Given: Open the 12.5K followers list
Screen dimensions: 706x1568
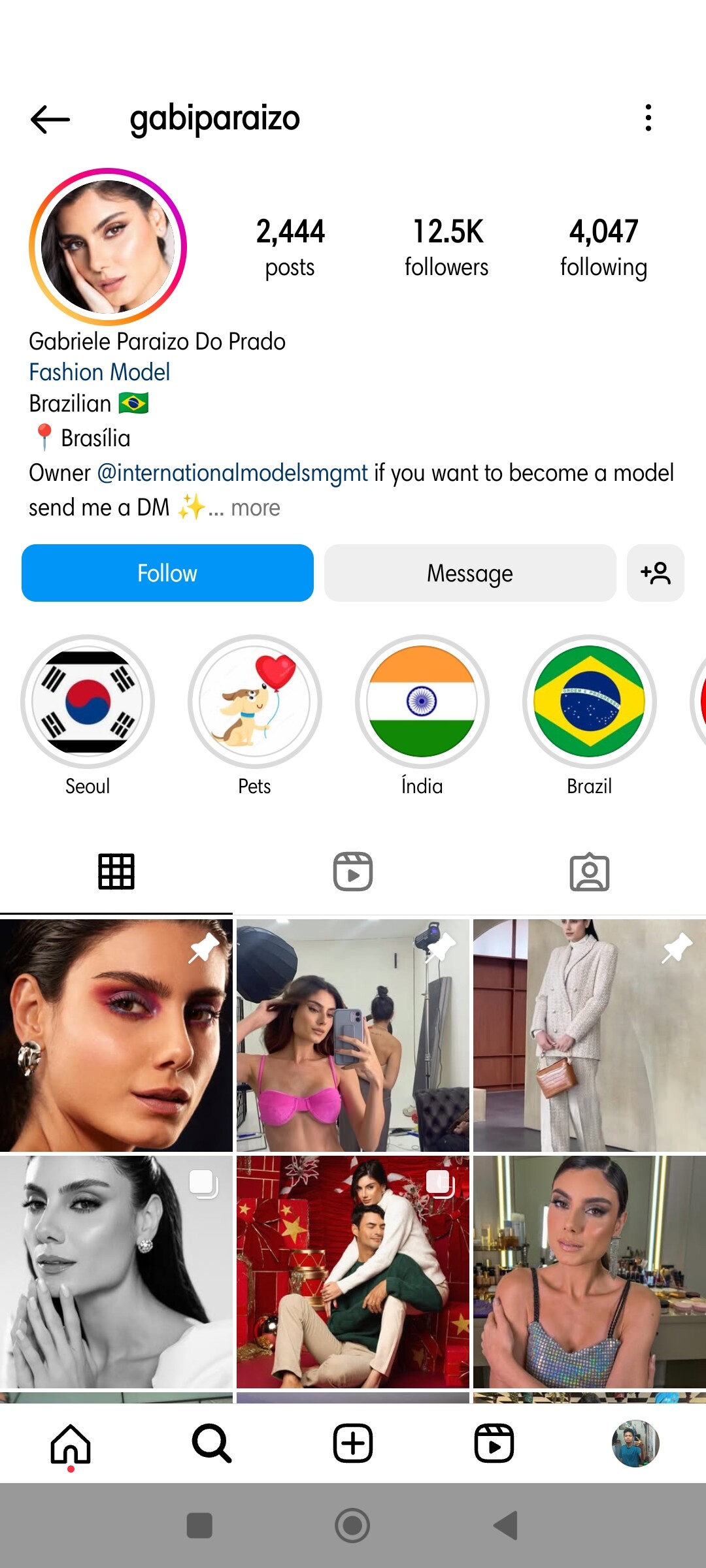Looking at the screenshot, I should click(x=446, y=248).
